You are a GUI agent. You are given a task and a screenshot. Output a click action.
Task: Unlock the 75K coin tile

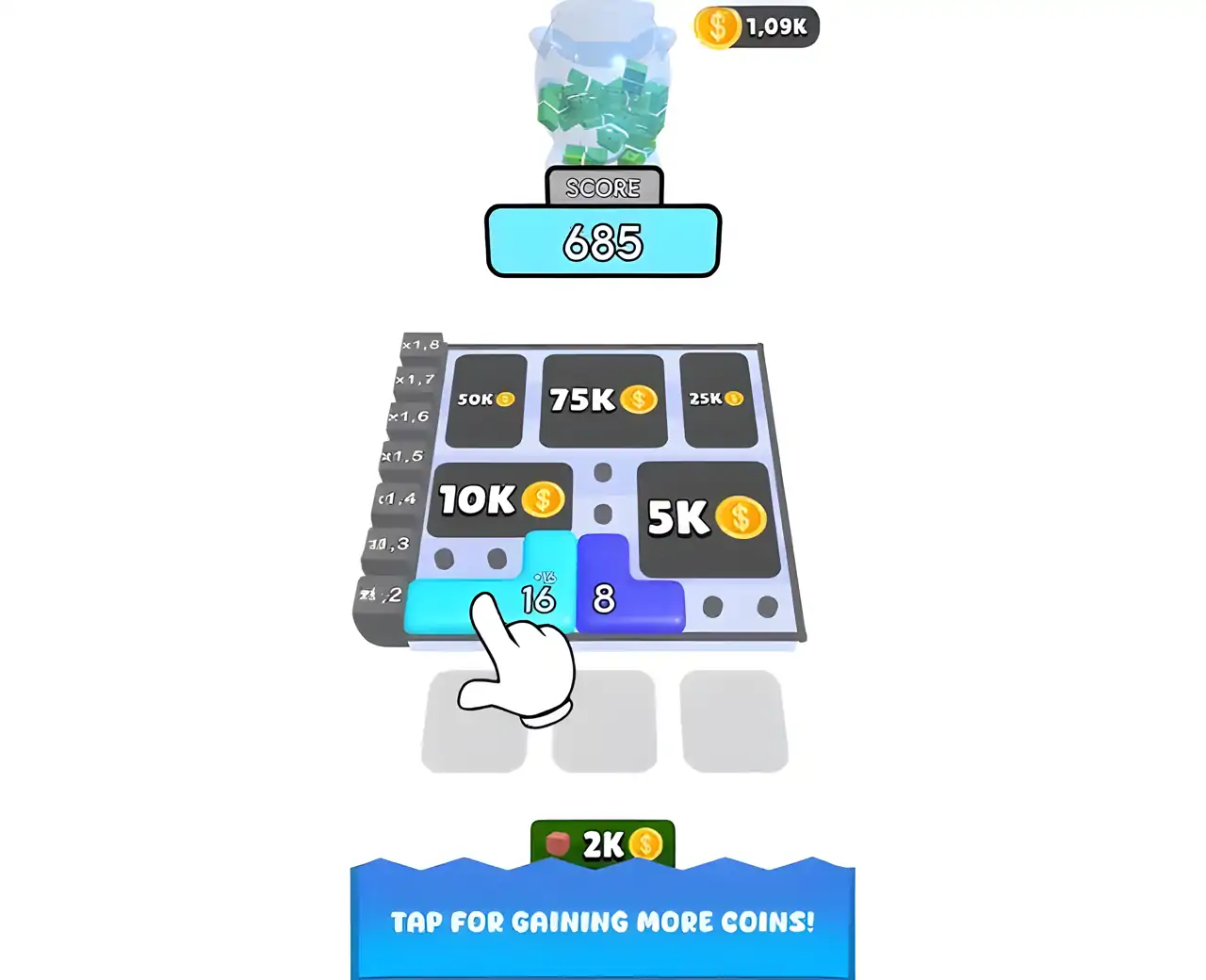pyautogui.click(x=603, y=400)
